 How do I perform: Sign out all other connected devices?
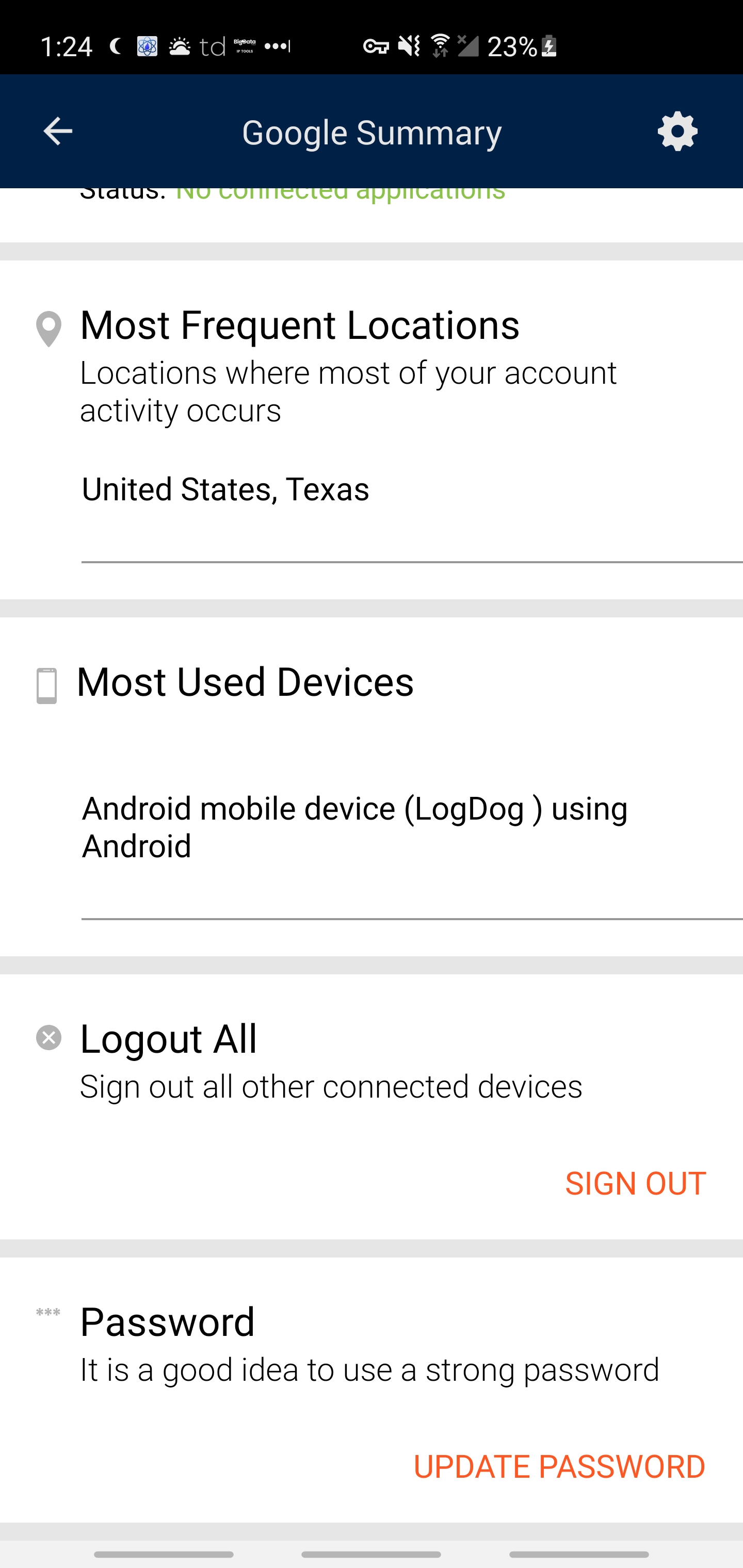click(x=635, y=1183)
